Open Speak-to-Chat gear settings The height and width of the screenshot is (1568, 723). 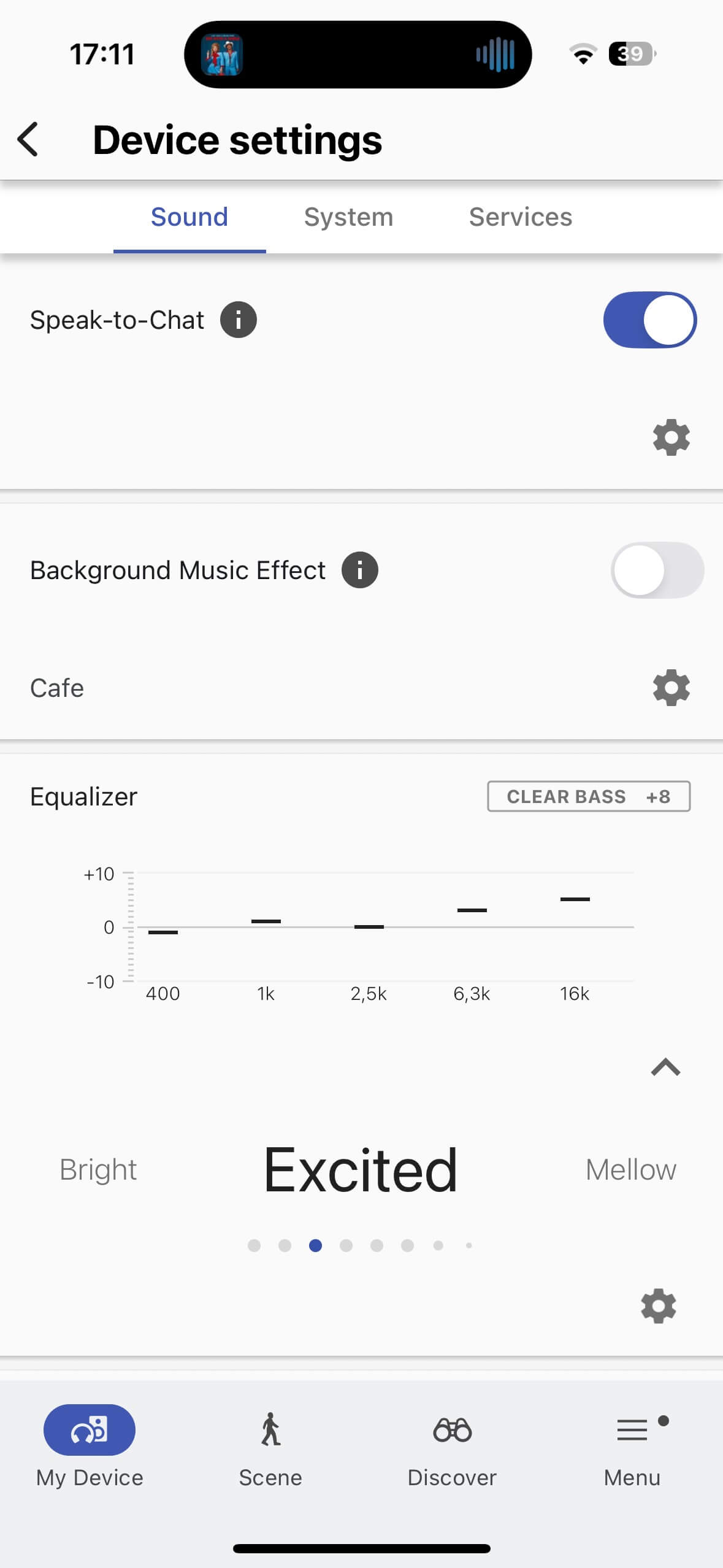tap(671, 437)
